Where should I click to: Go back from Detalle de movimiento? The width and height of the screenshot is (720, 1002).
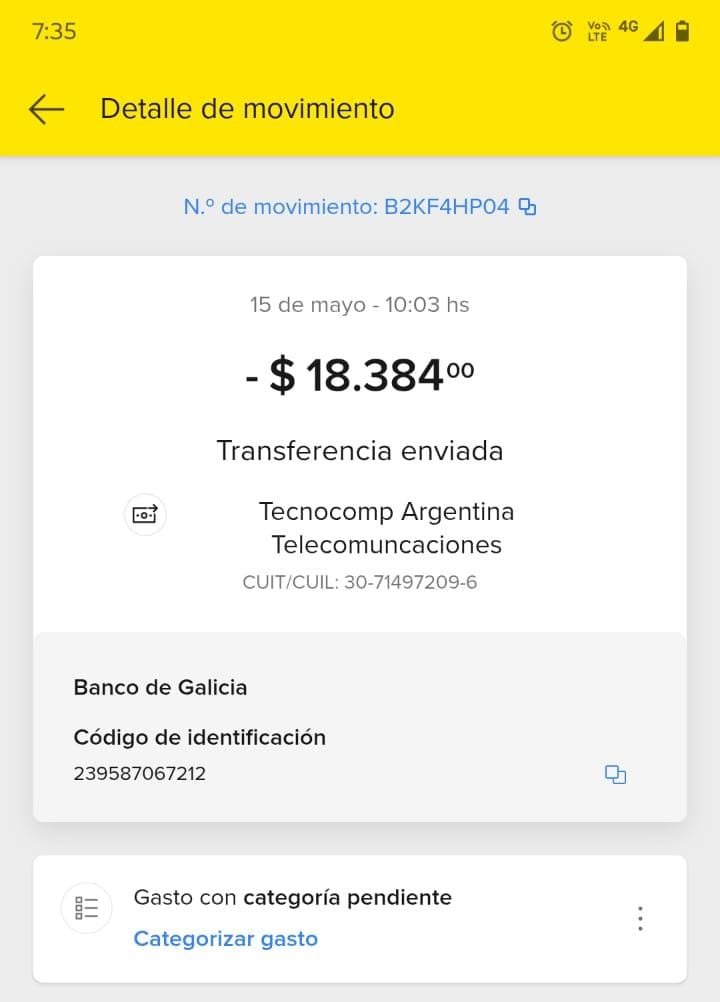46,109
